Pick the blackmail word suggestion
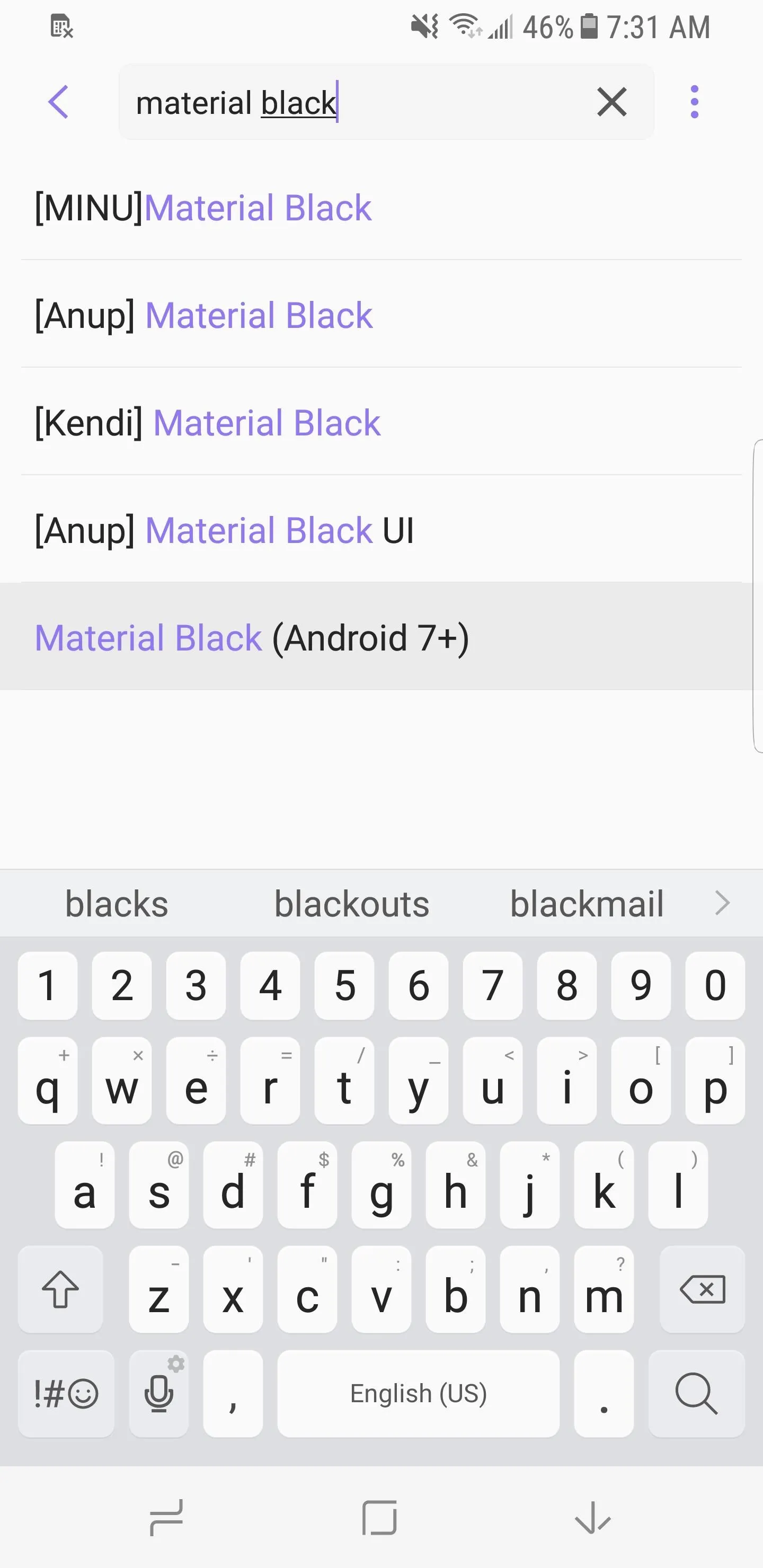Image resolution: width=763 pixels, height=1568 pixels. [x=587, y=903]
